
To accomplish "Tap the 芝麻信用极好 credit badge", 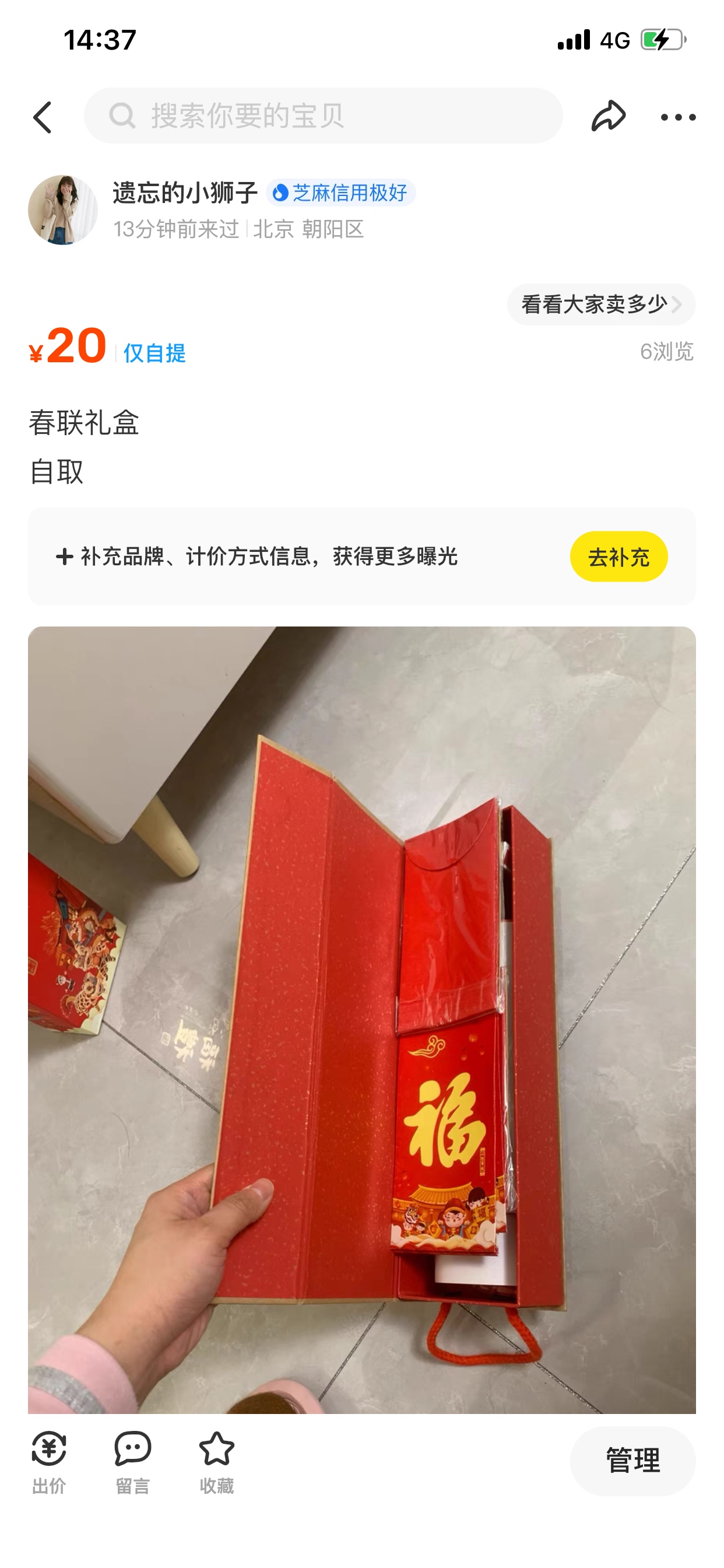I will [x=340, y=193].
